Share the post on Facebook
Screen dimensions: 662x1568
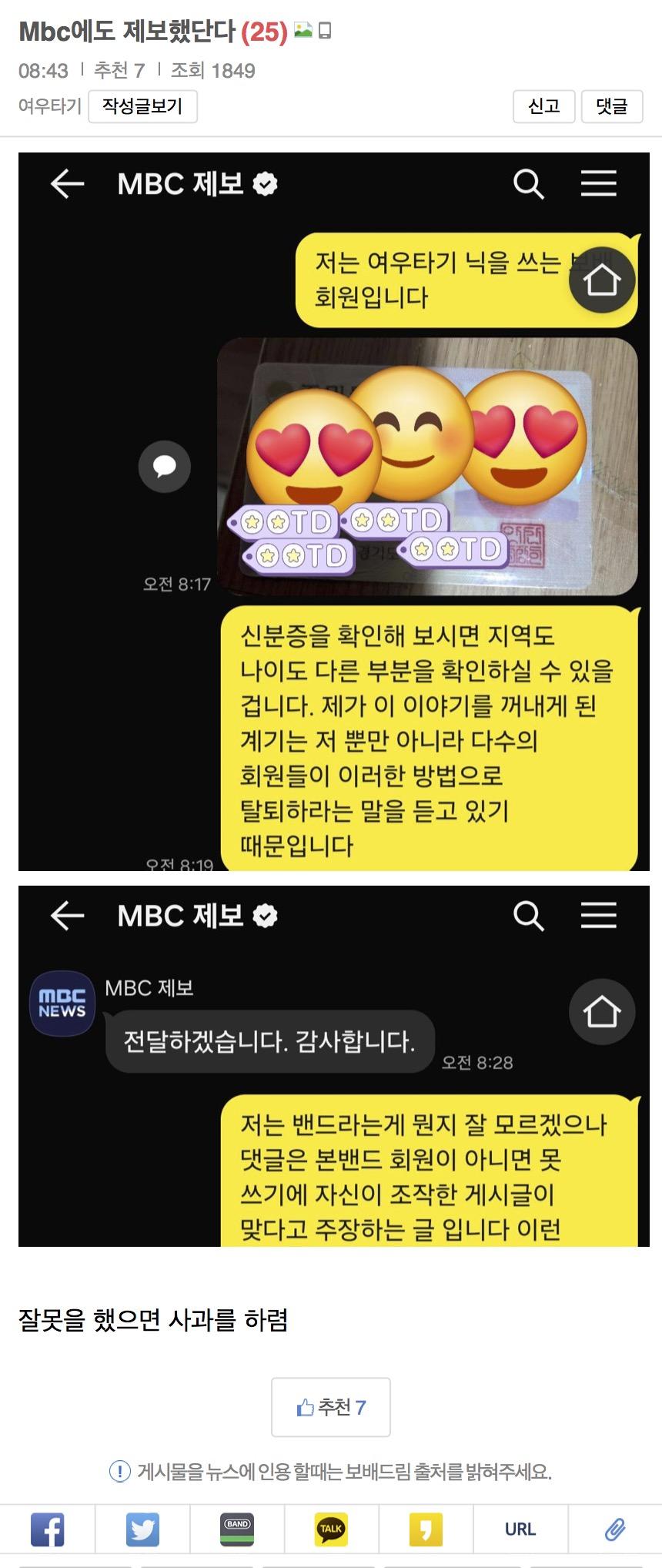click(x=47, y=1529)
